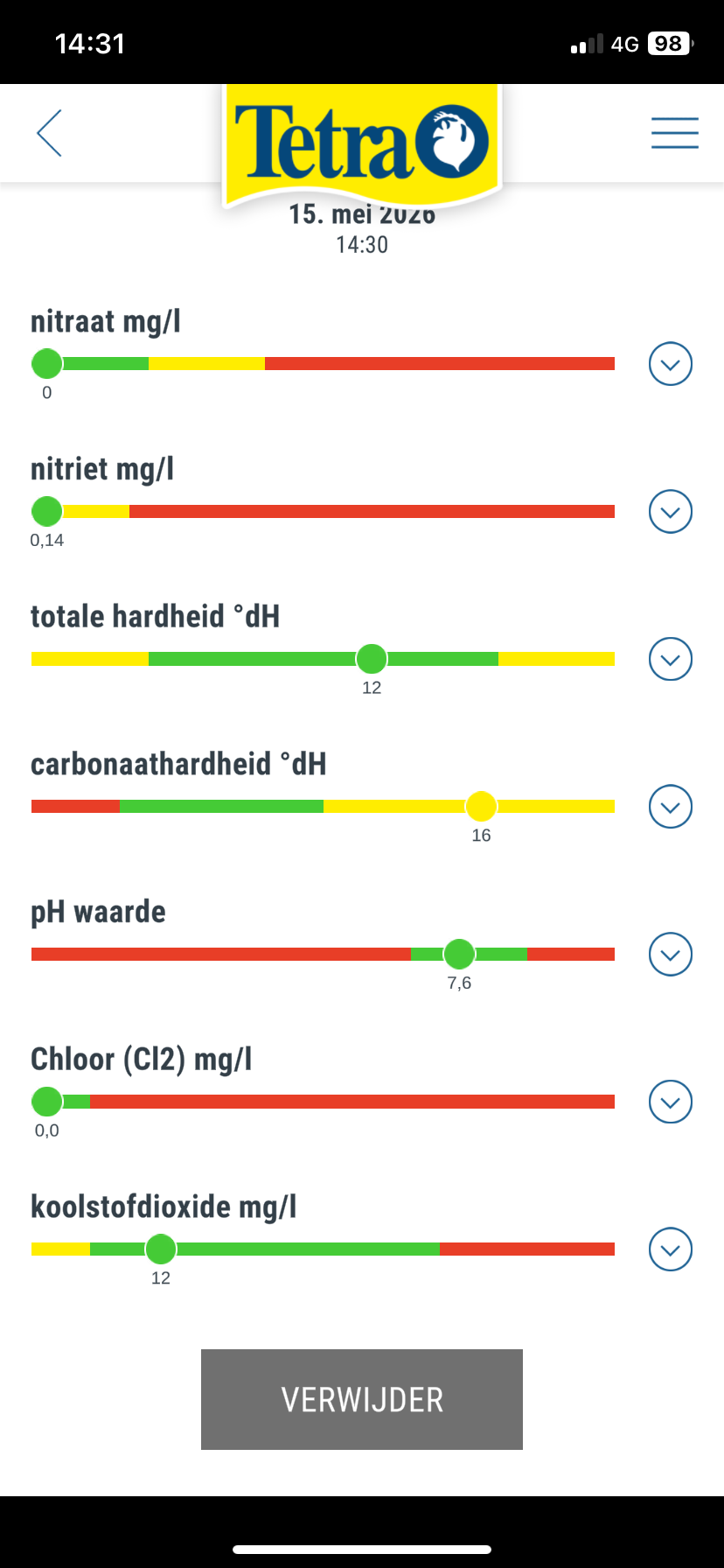
Task: Expand the totale hardheid details
Action: pos(671,659)
